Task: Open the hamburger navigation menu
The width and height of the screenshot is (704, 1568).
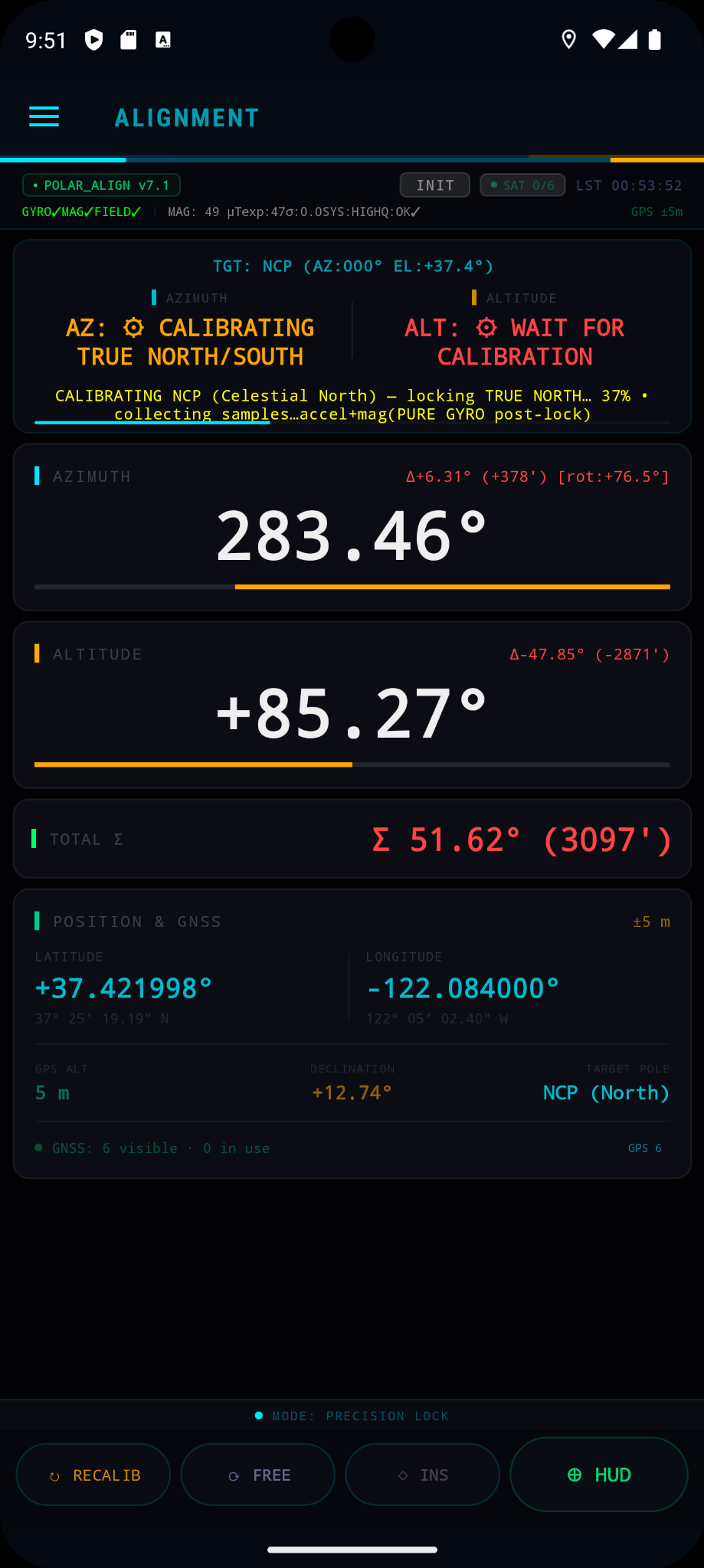Action: (x=44, y=117)
